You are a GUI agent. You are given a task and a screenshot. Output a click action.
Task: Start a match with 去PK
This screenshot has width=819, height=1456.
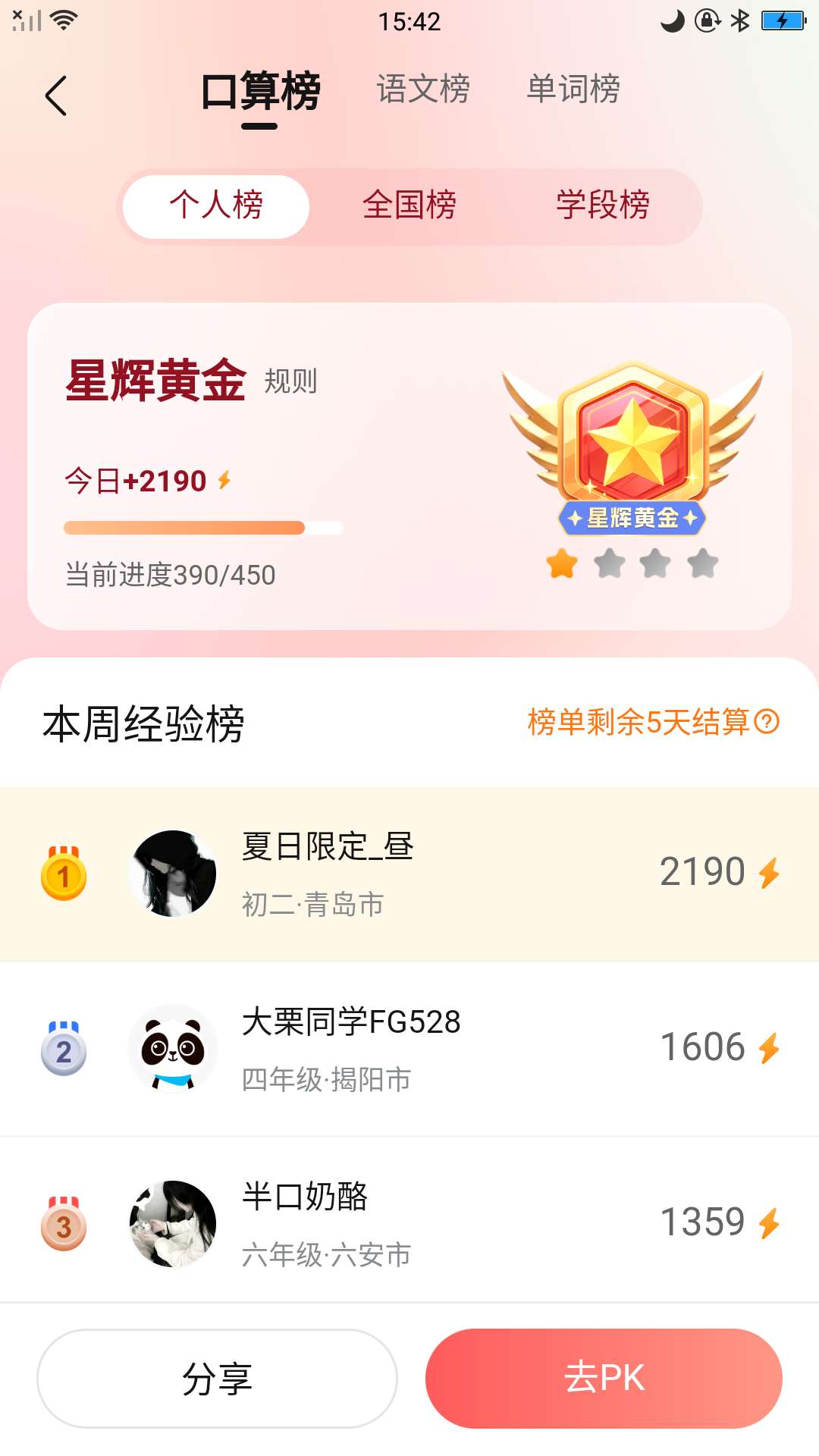(x=604, y=1378)
